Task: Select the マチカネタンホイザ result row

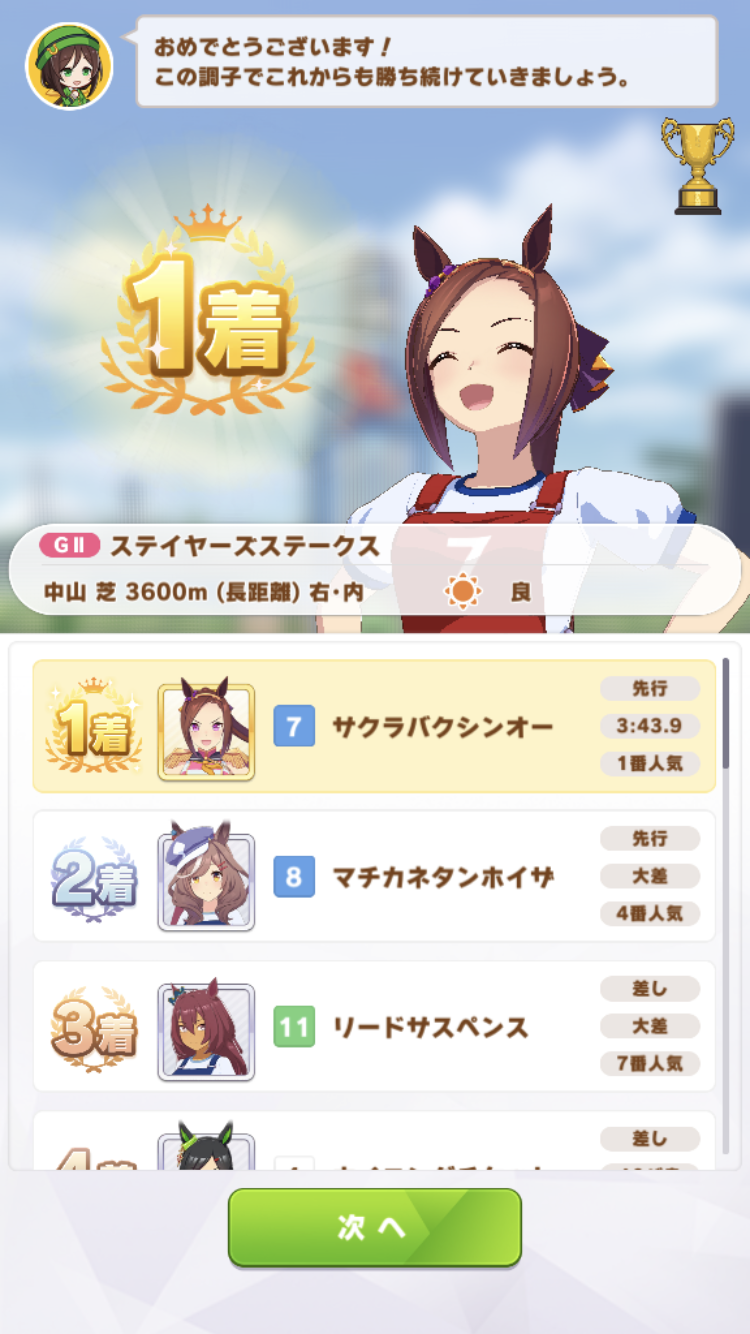Action: [x=374, y=877]
